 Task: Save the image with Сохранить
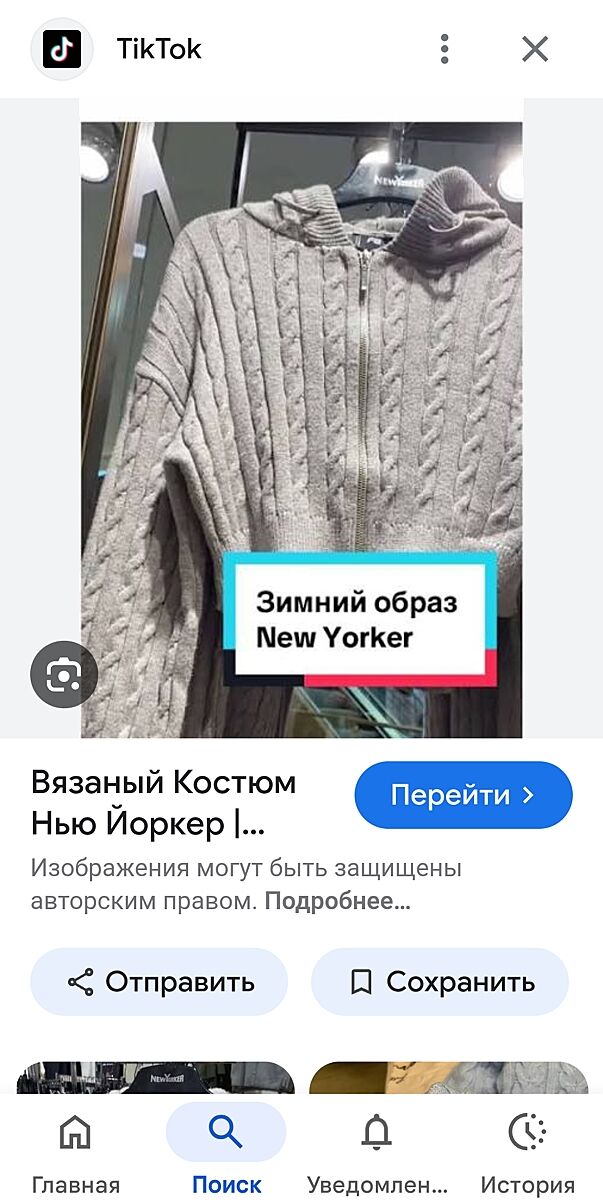pyautogui.click(x=440, y=982)
